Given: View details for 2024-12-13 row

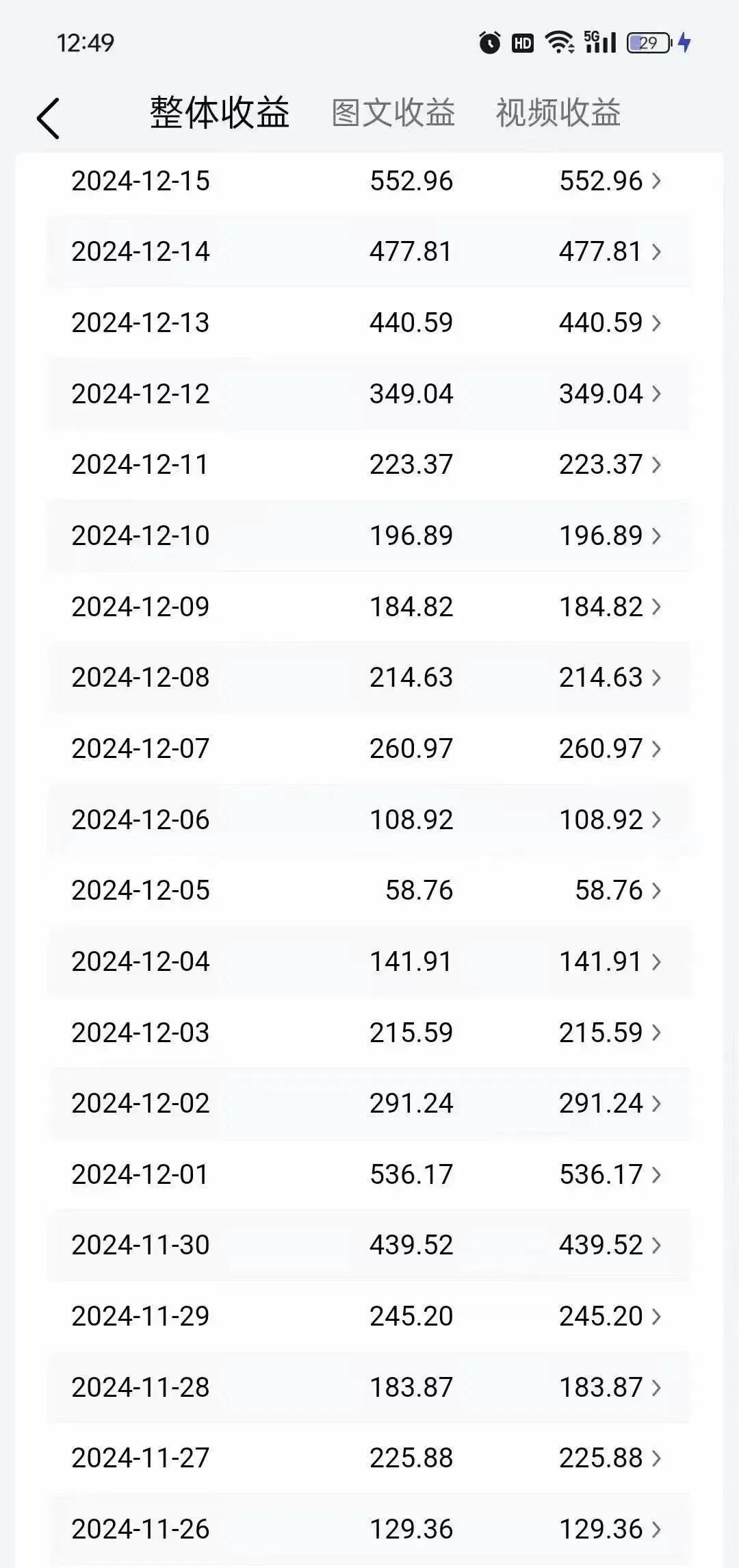Looking at the screenshot, I should point(369,323).
